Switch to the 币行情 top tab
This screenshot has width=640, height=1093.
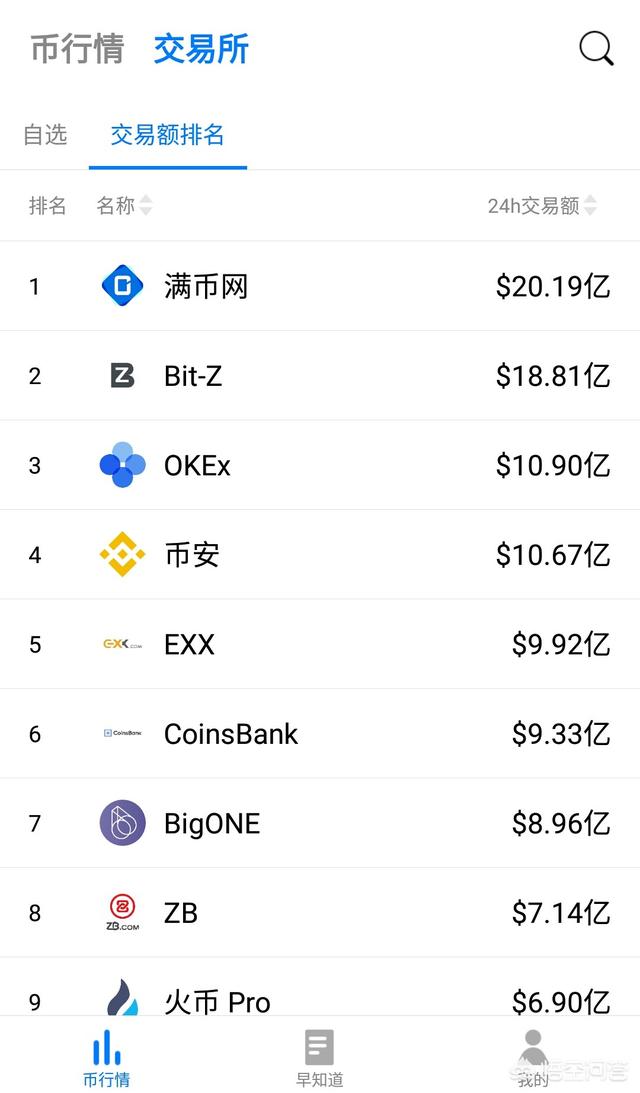point(77,48)
